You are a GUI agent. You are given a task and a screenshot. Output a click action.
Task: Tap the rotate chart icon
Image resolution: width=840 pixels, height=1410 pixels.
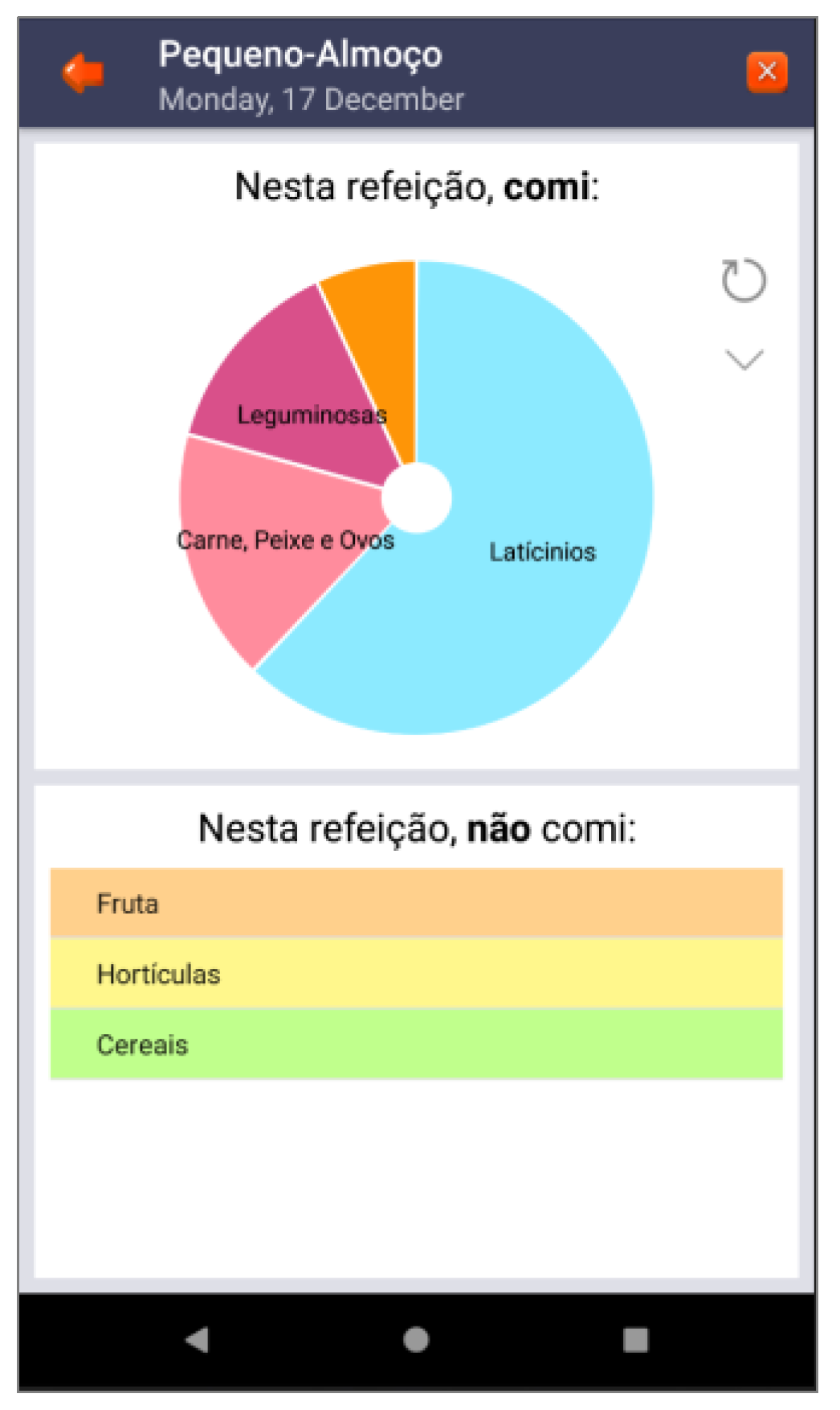pos(744,280)
